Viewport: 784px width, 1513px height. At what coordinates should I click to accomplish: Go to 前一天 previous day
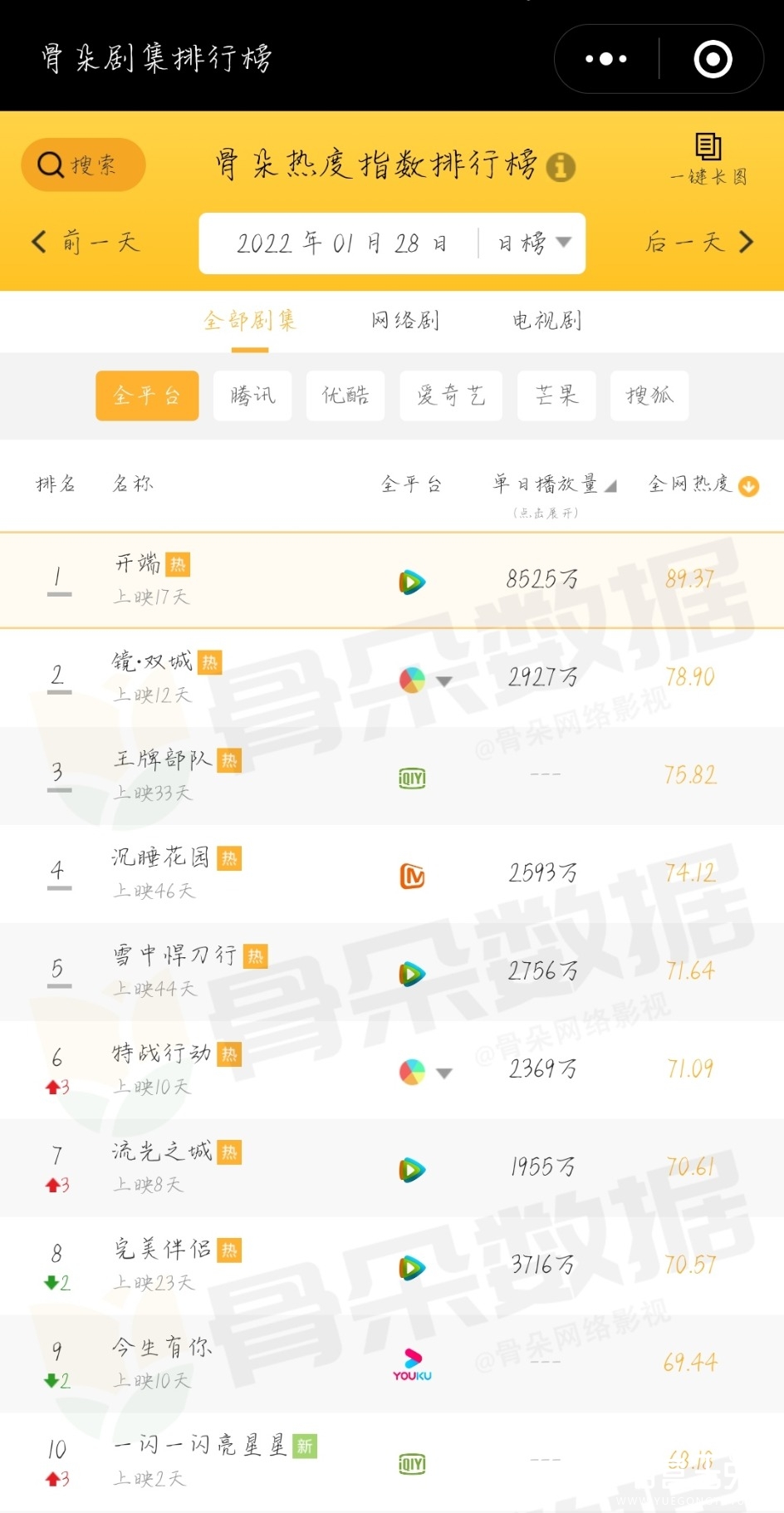[x=85, y=242]
